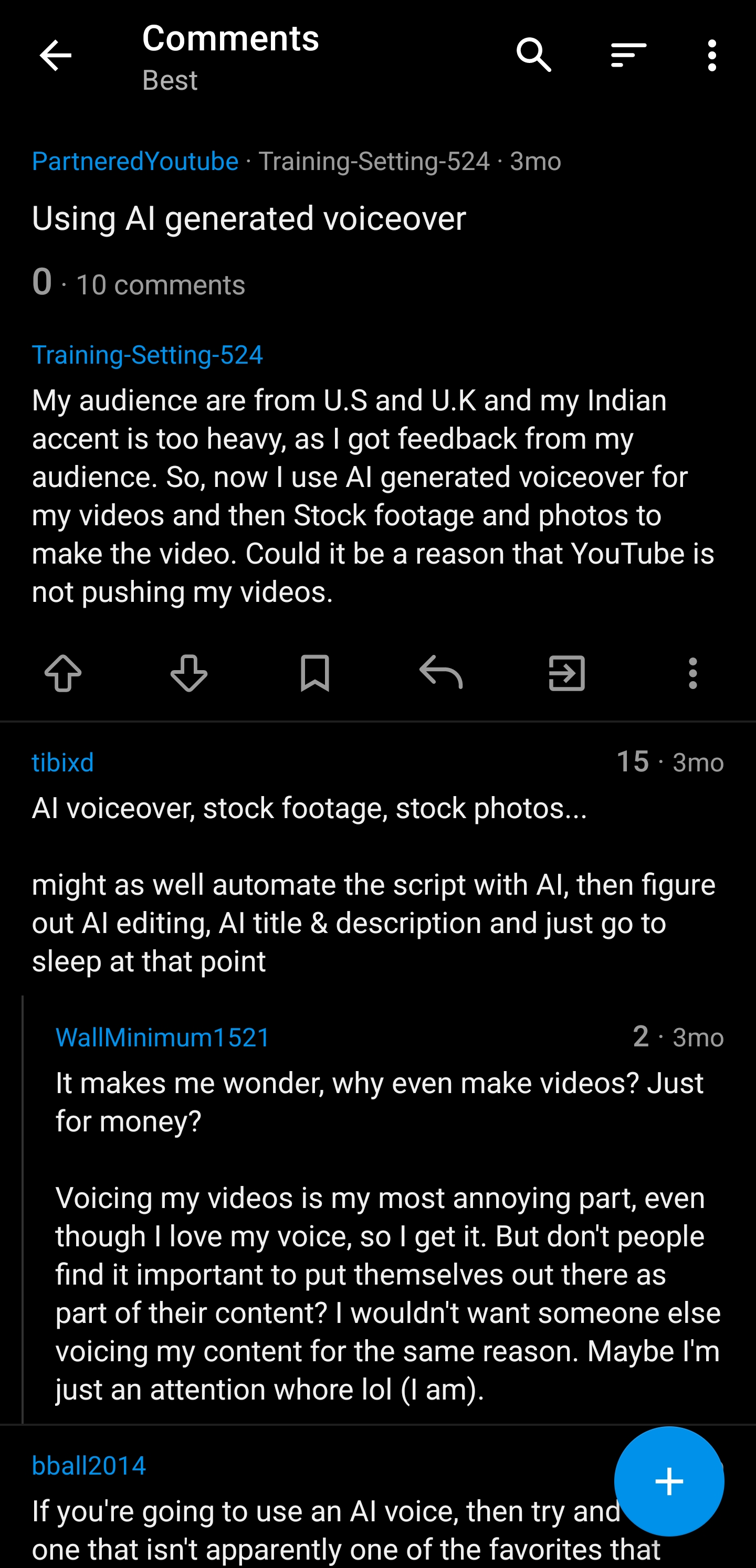Image resolution: width=756 pixels, height=1568 pixels.
Task: Open the comment sort options
Action: [x=628, y=56]
